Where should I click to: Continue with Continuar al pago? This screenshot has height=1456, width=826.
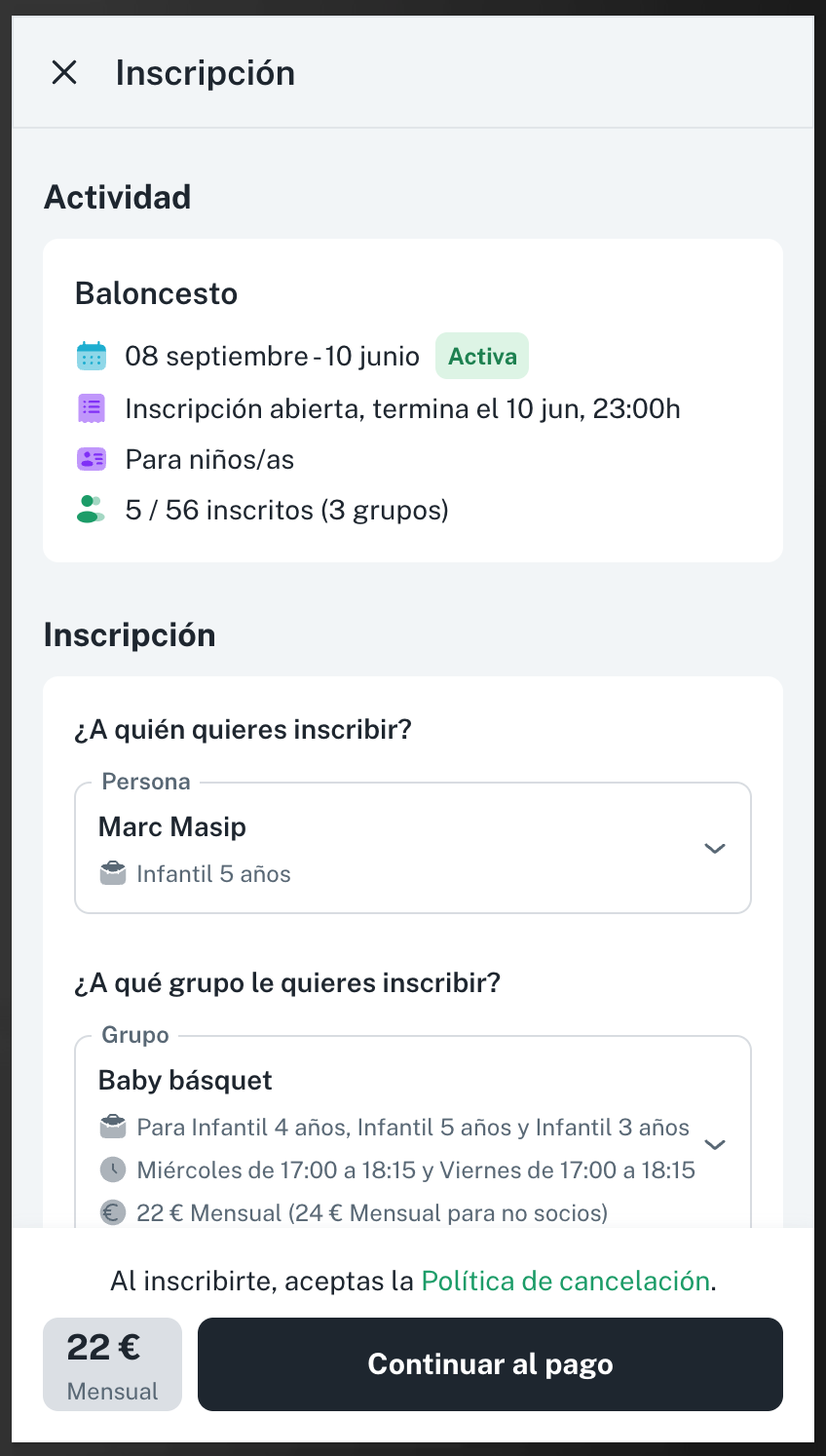[x=490, y=1364]
